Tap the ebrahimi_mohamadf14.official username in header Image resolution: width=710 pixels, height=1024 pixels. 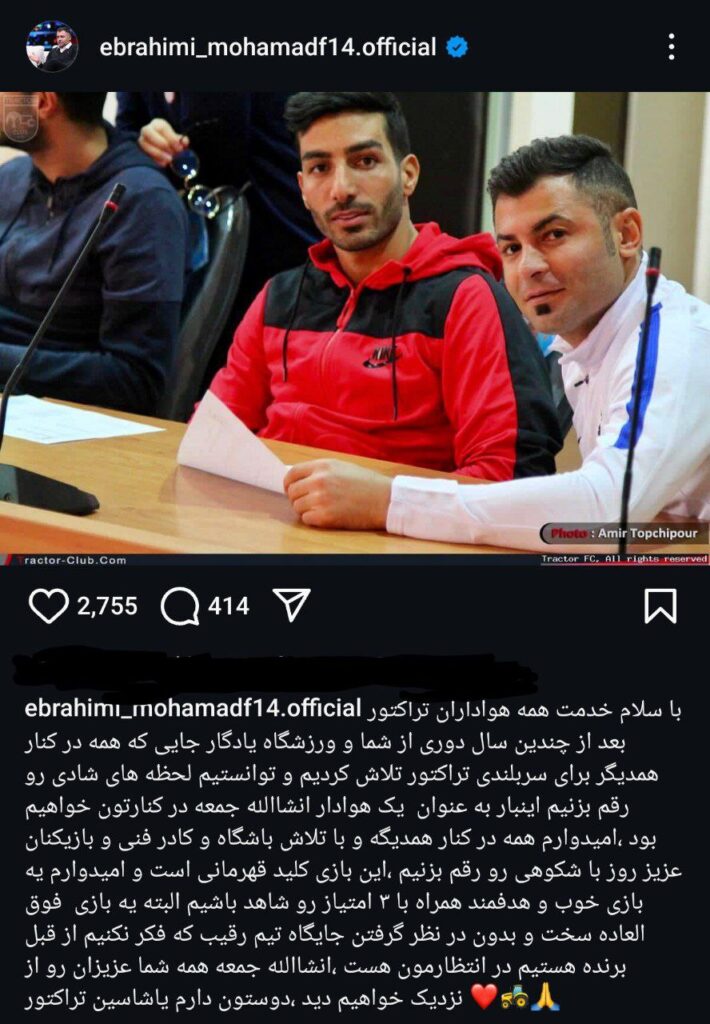268,47
